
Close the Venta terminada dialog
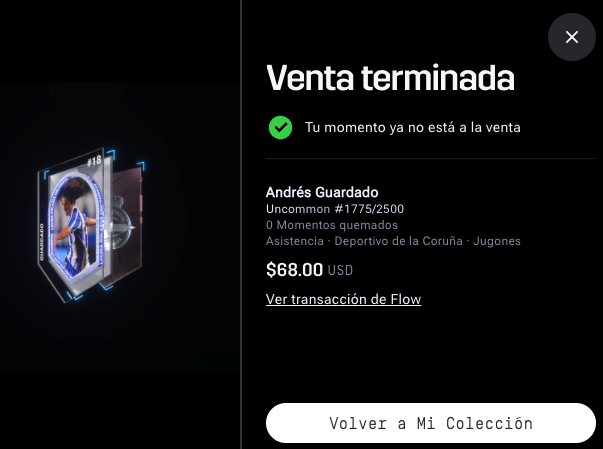click(x=572, y=37)
